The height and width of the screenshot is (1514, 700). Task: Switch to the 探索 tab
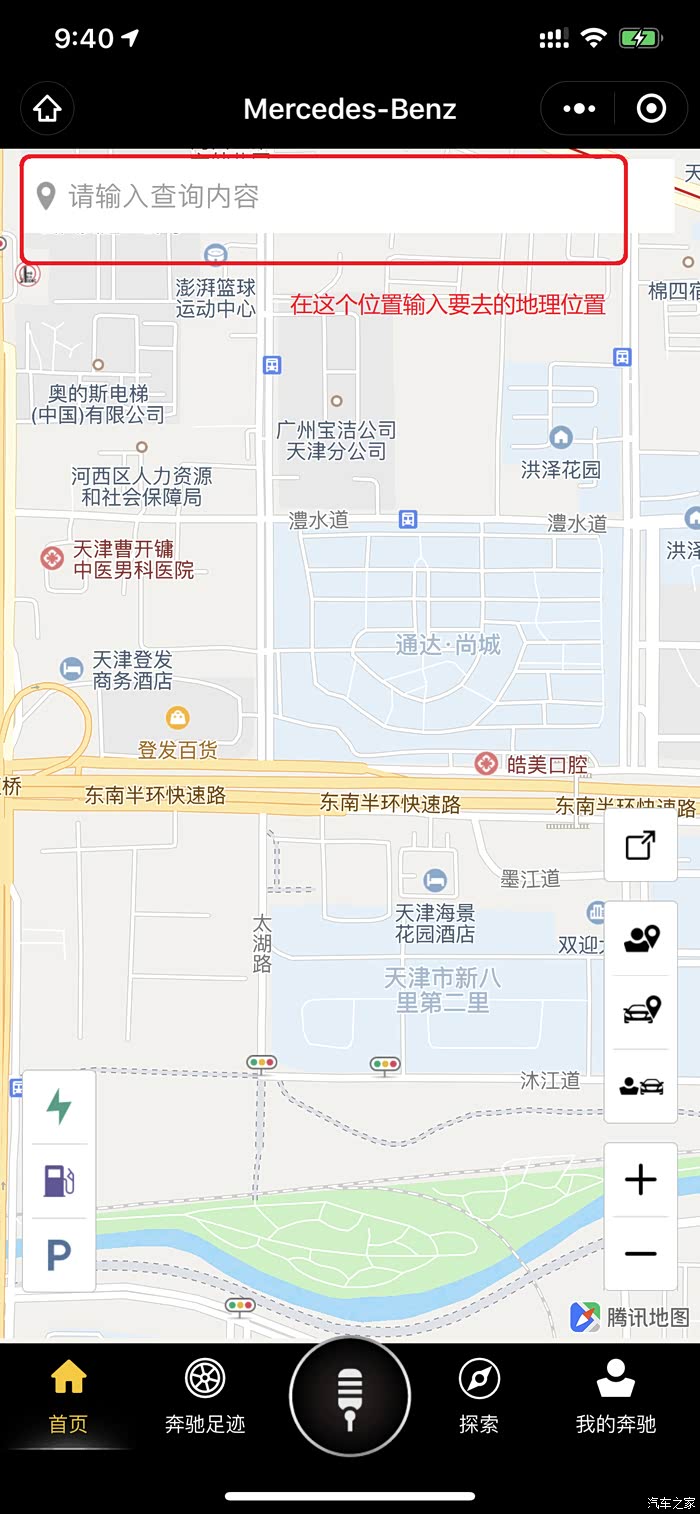(479, 1396)
